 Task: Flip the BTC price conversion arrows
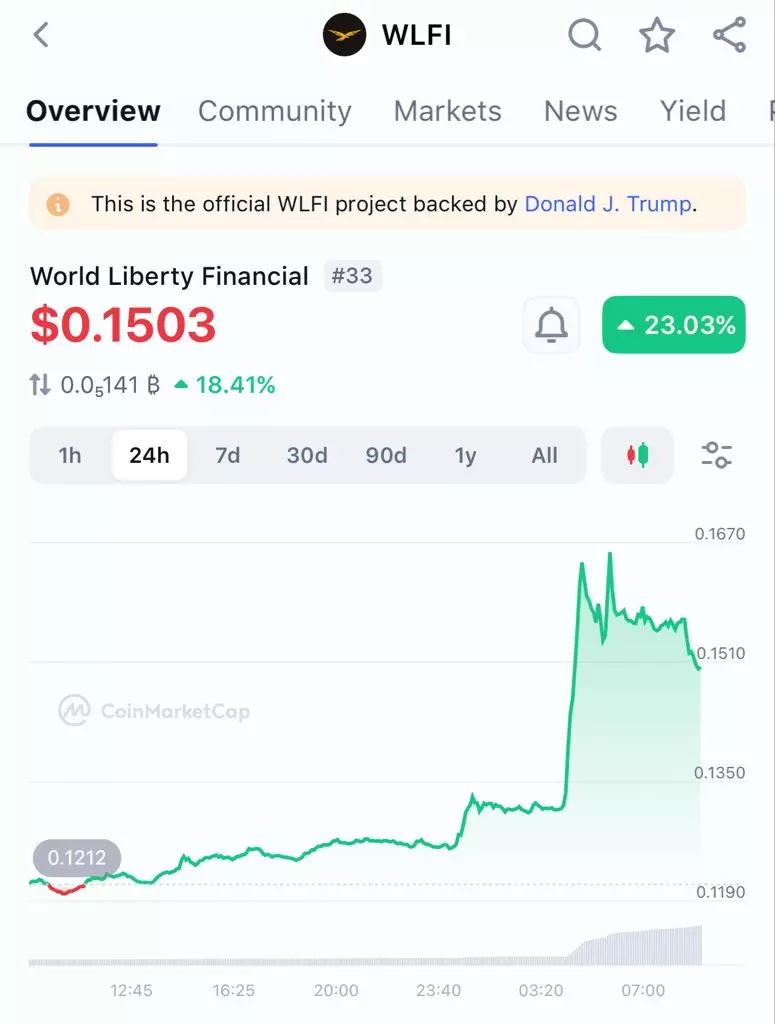(40, 385)
